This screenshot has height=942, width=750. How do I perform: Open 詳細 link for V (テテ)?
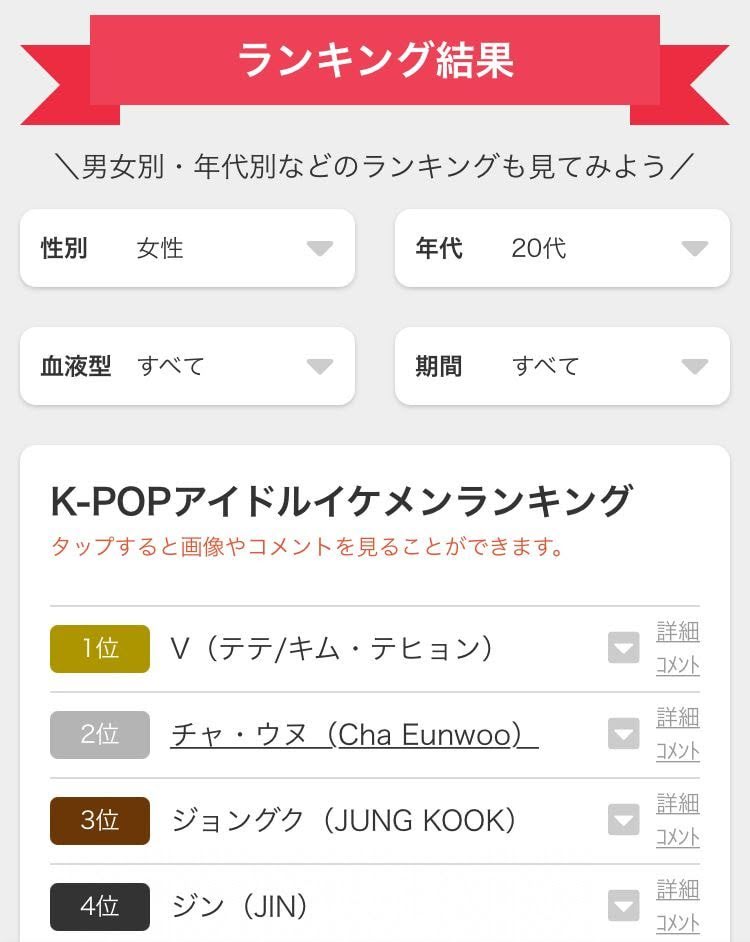point(677,632)
